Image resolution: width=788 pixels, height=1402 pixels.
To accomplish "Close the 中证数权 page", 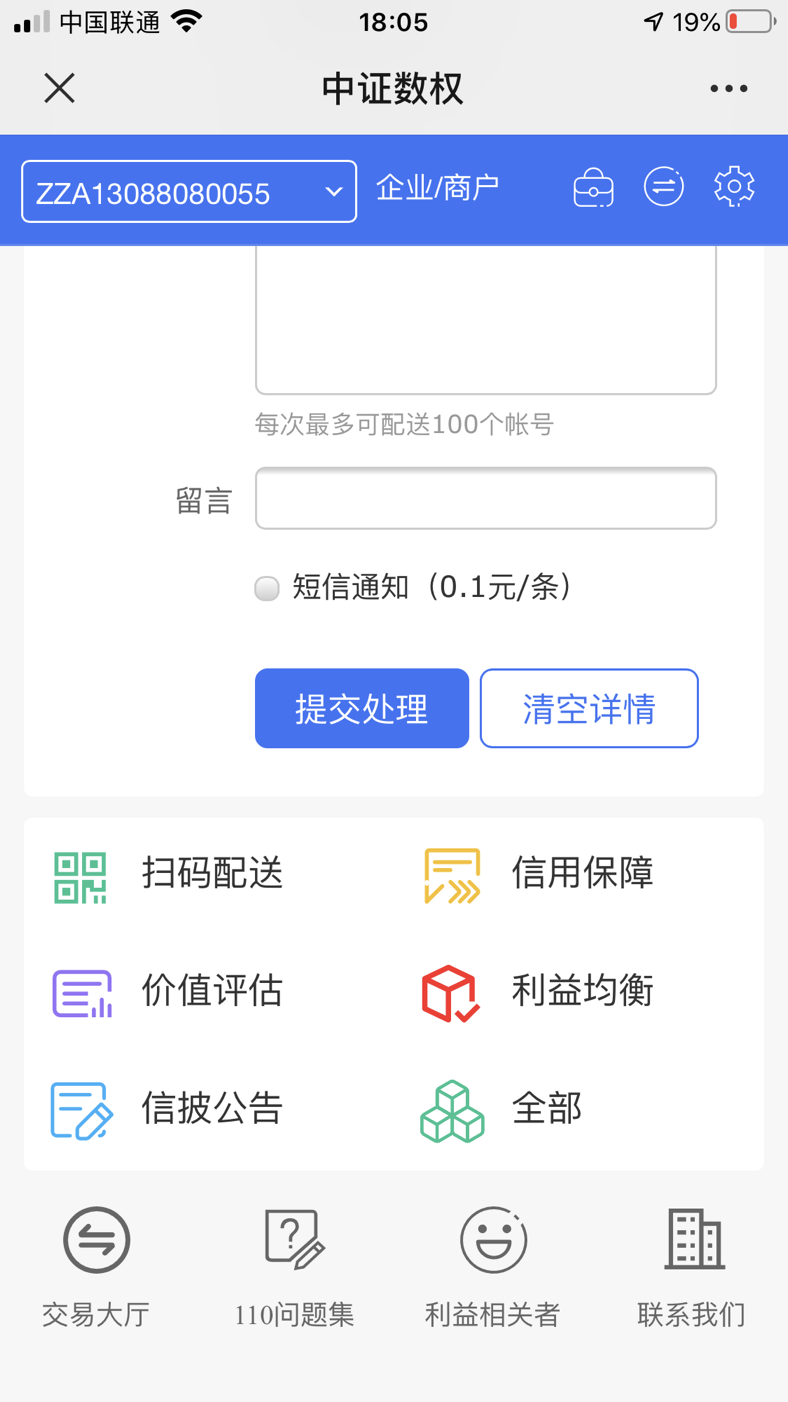I will [x=60, y=88].
